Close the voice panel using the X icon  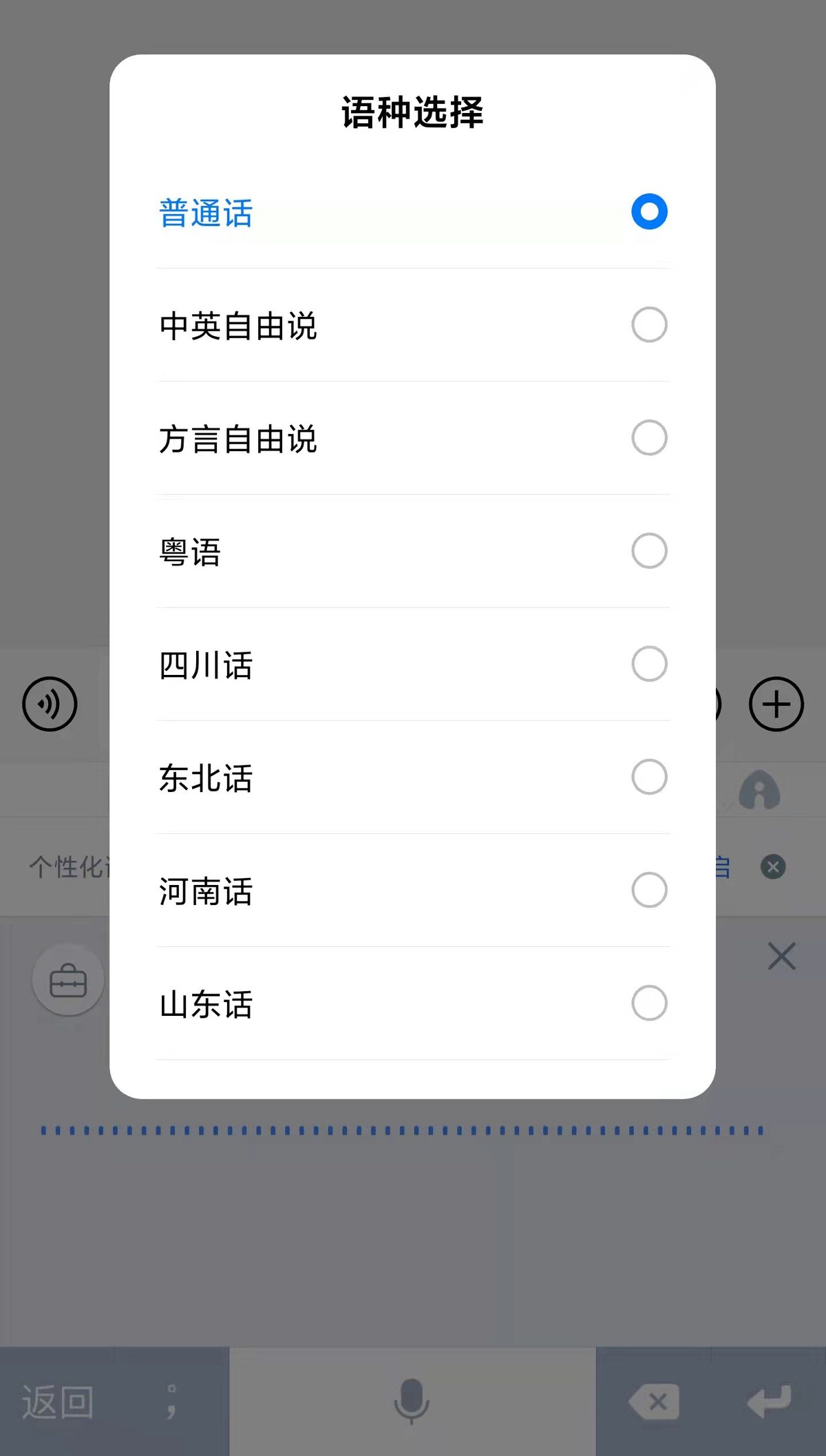tap(781, 956)
